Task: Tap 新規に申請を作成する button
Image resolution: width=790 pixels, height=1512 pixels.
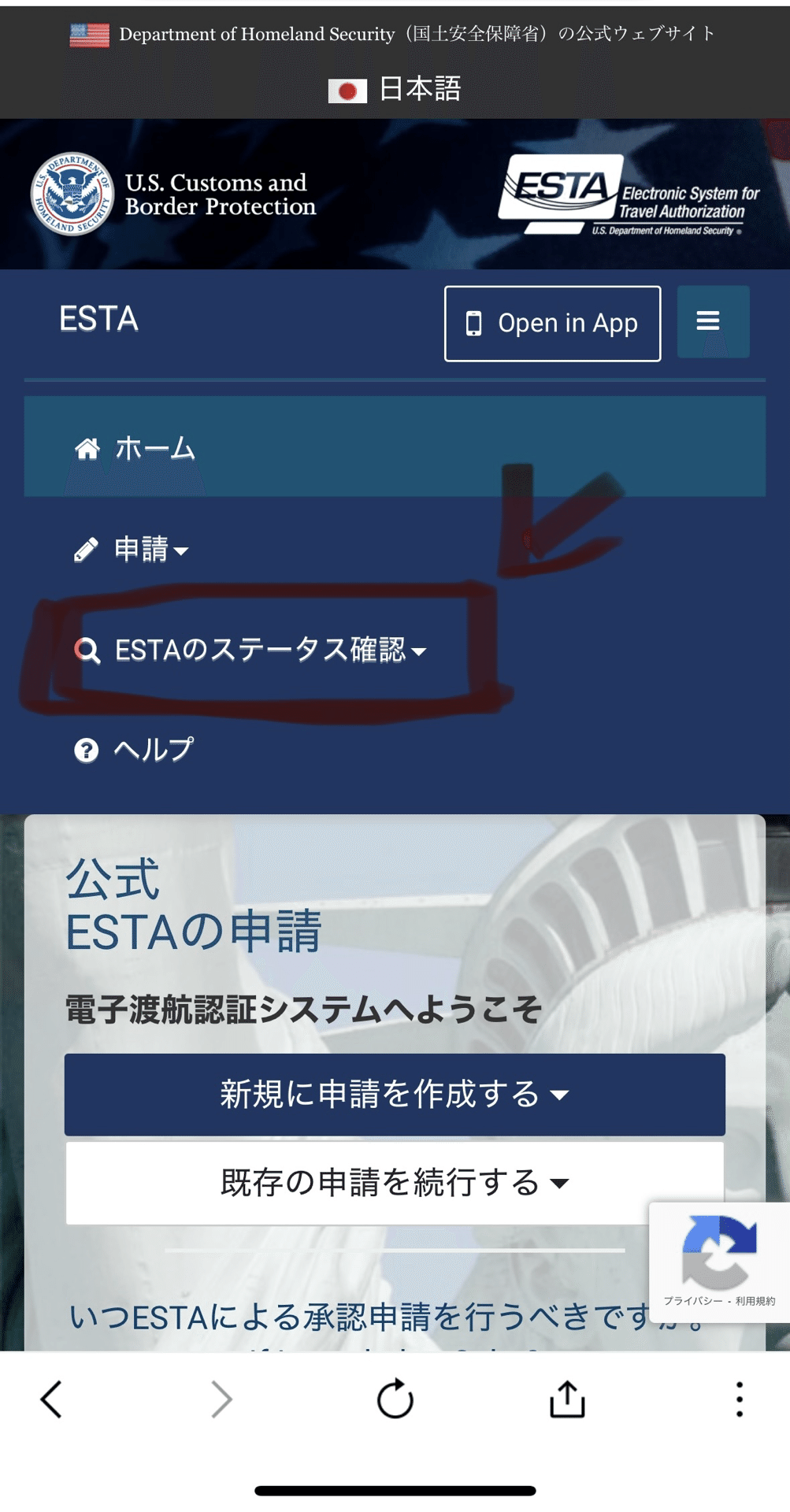Action: click(x=395, y=1094)
